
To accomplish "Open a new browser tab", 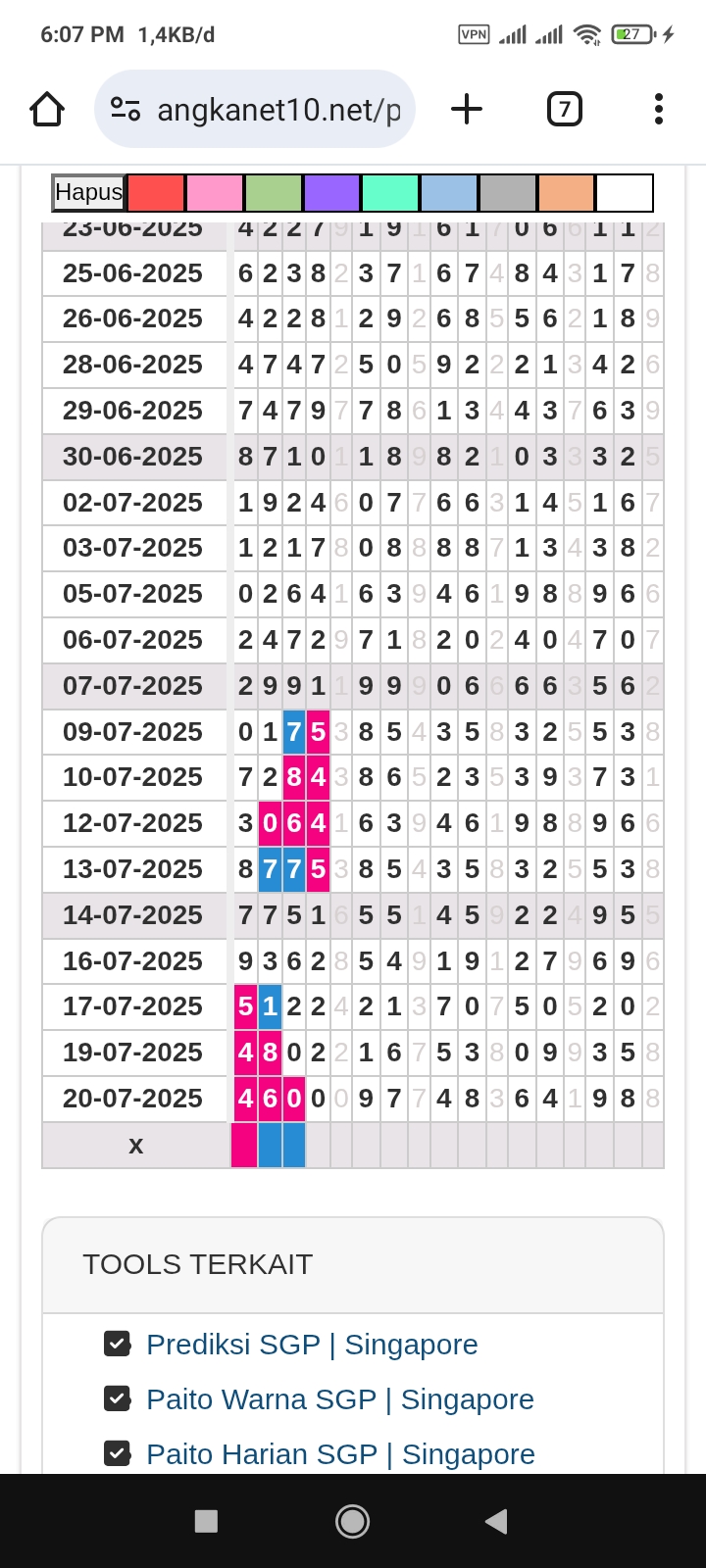I will (x=467, y=109).
